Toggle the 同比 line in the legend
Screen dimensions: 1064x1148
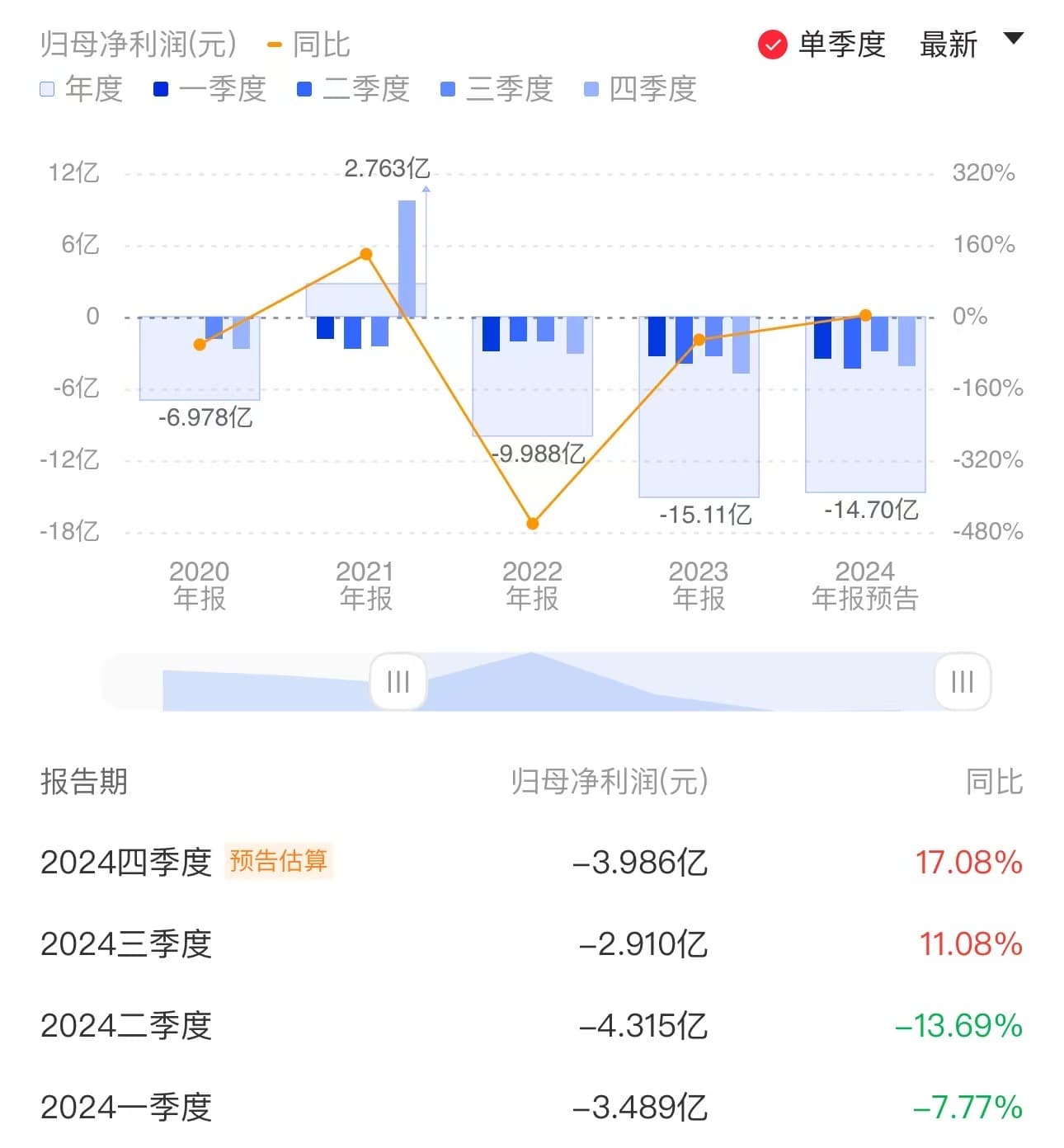point(309,45)
